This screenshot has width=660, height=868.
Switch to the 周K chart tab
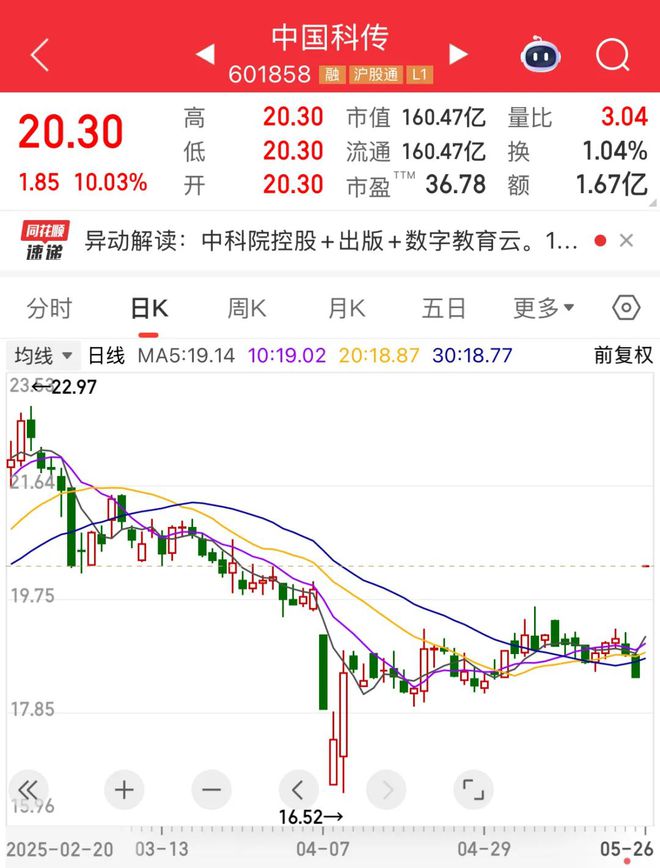[246, 308]
